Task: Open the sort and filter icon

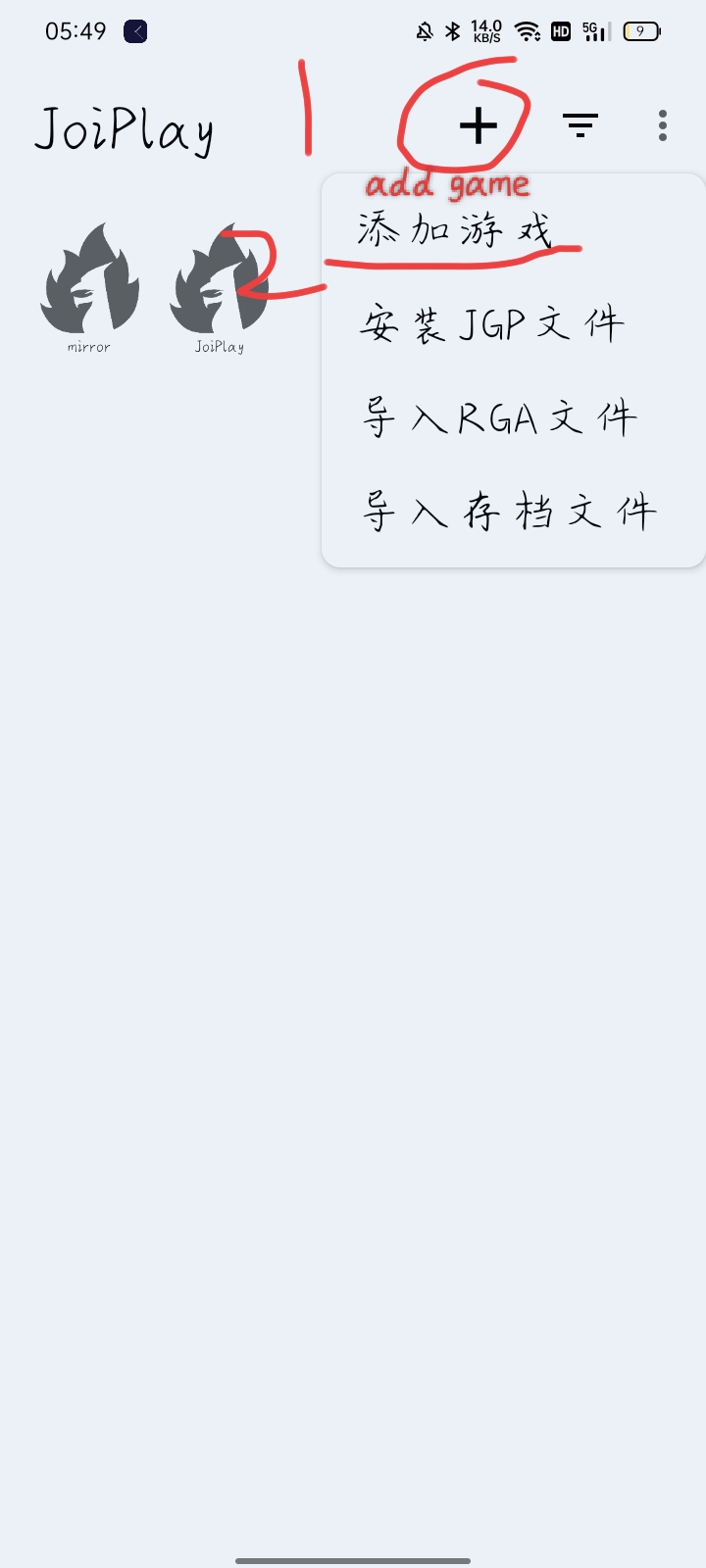Action: pos(580,125)
